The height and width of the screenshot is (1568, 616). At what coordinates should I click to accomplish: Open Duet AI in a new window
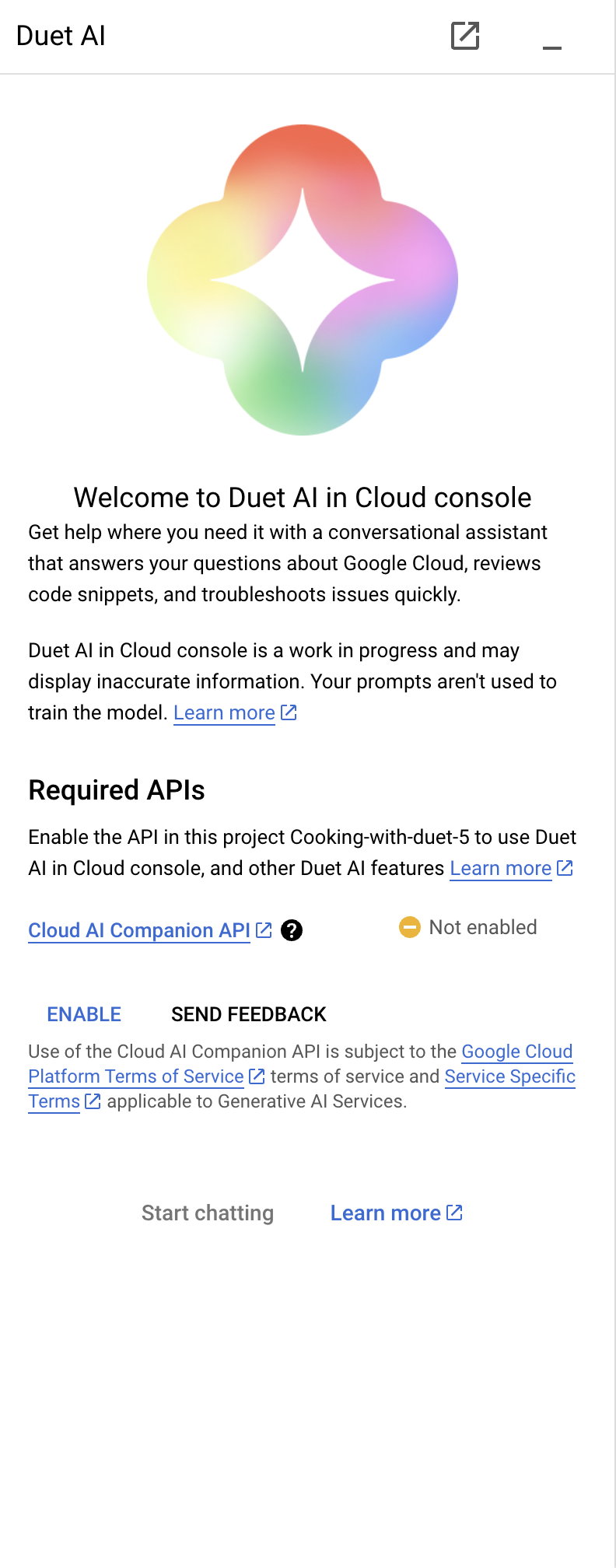click(465, 36)
